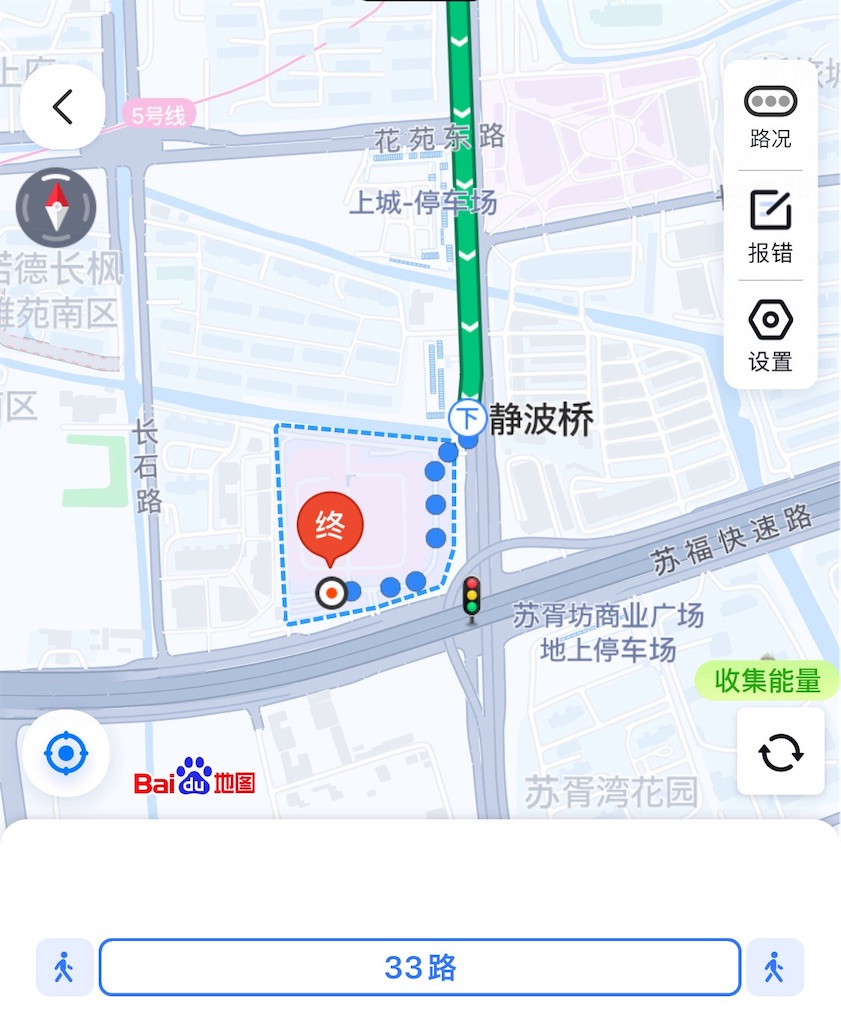The width and height of the screenshot is (841, 1024).
Task: Select the 33路 bus segment
Action: (x=420, y=967)
